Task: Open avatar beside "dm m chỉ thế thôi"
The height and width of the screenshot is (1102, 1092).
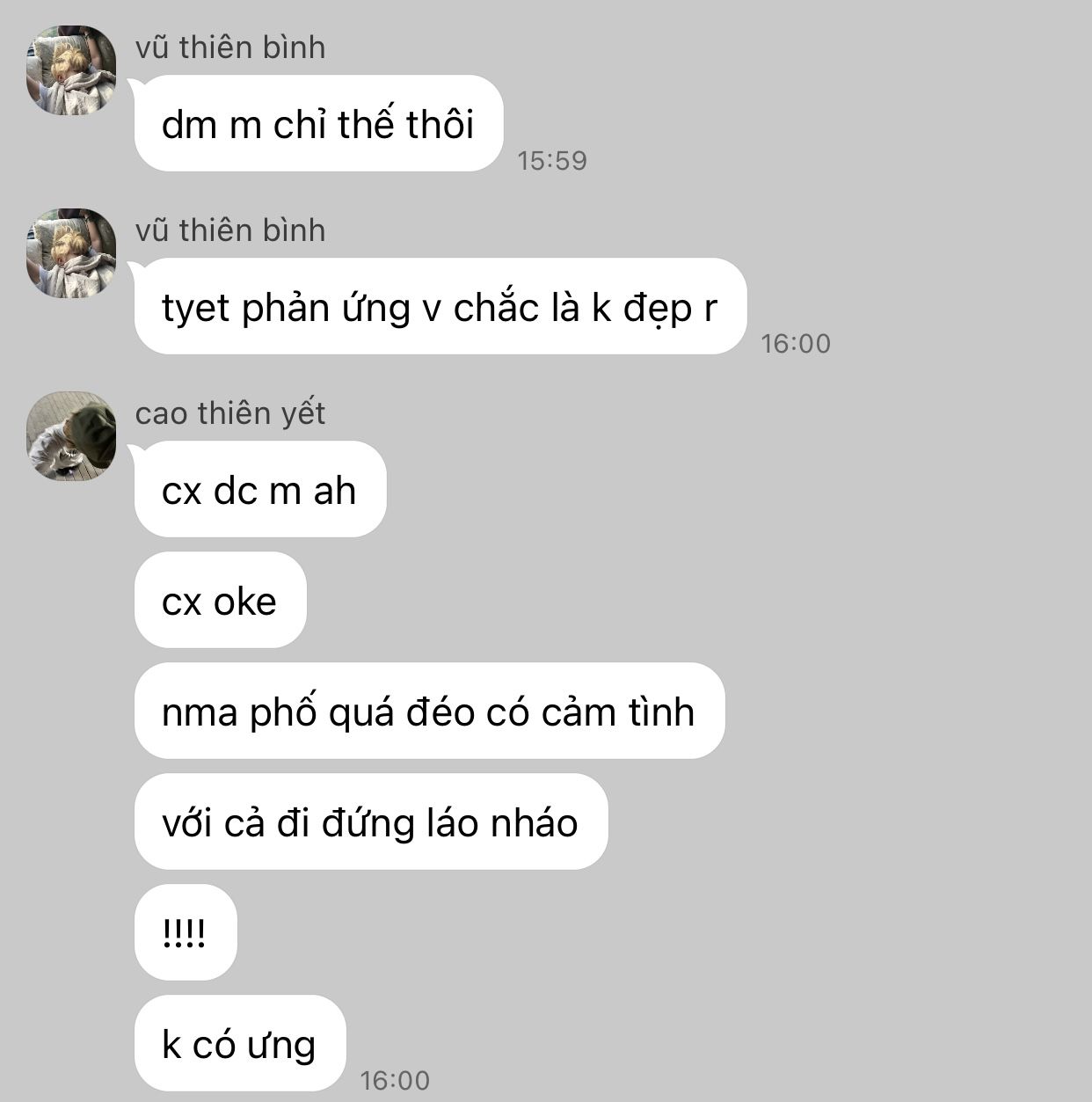Action: click(71, 70)
